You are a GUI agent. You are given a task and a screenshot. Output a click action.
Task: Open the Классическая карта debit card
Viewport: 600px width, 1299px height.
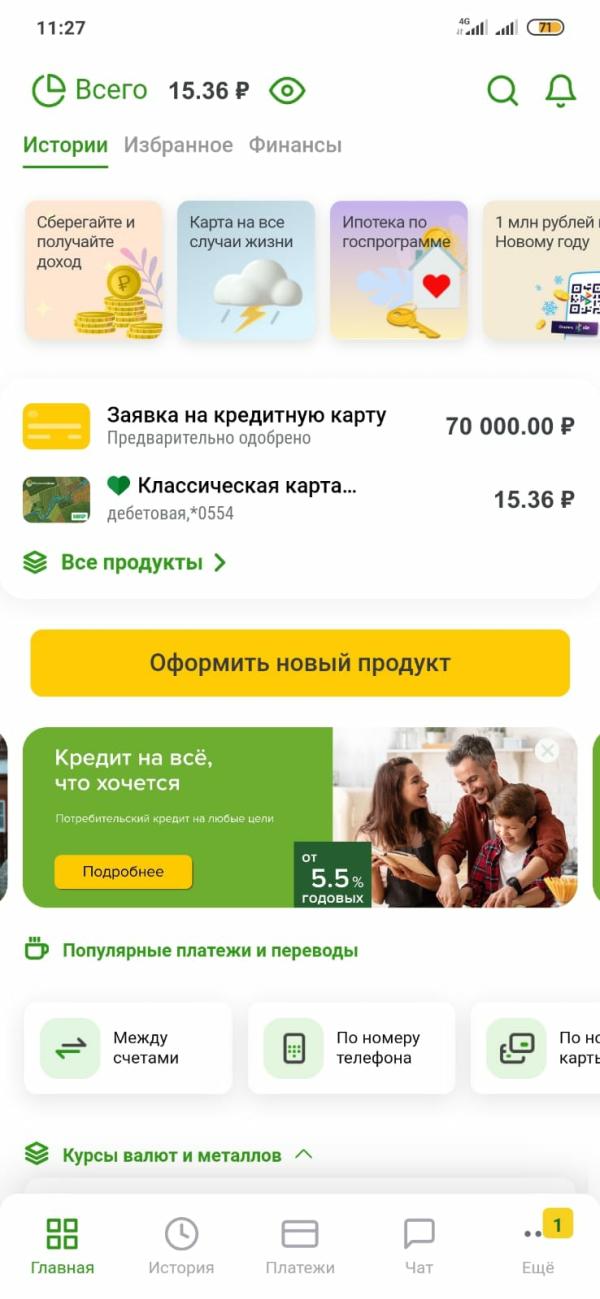pyautogui.click(x=299, y=499)
